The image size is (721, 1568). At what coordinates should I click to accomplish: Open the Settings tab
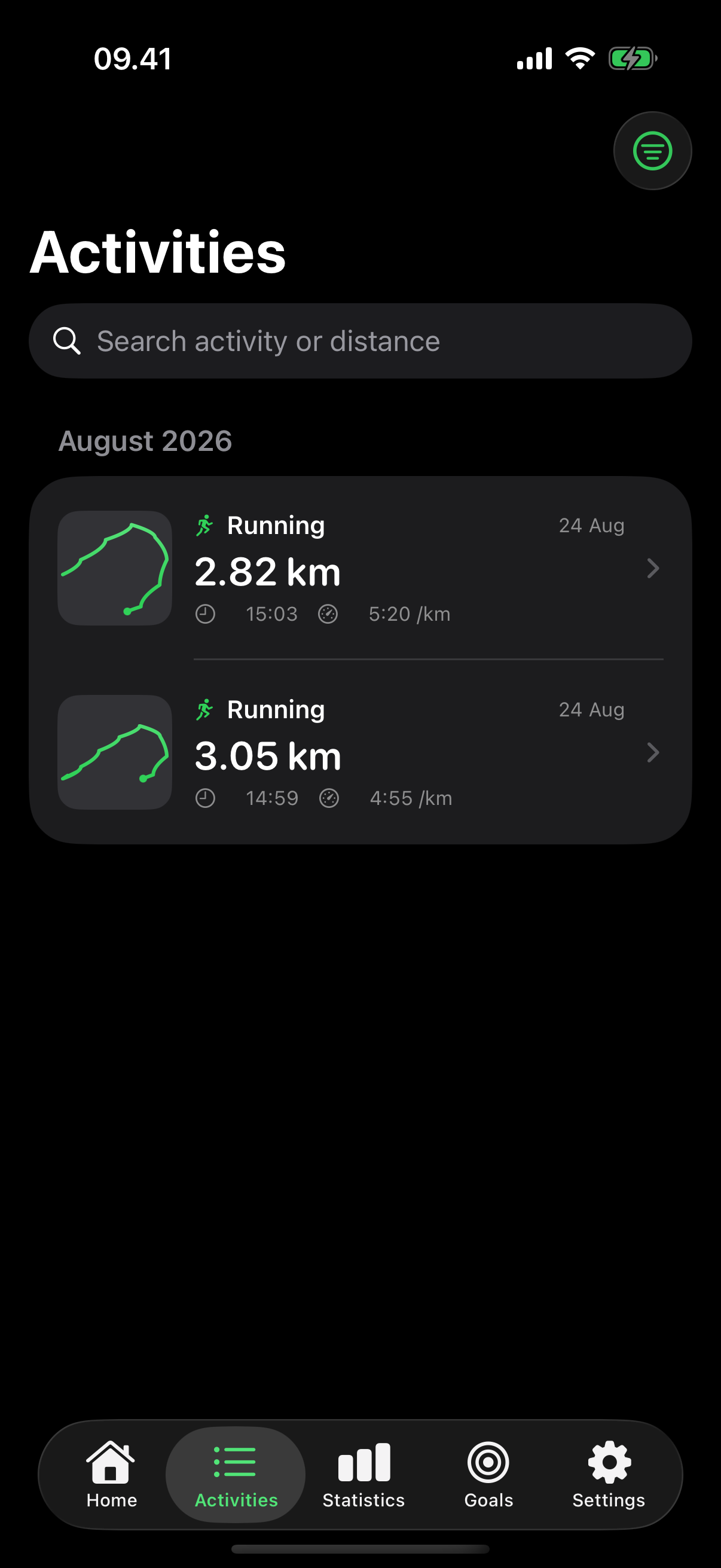609,1474
